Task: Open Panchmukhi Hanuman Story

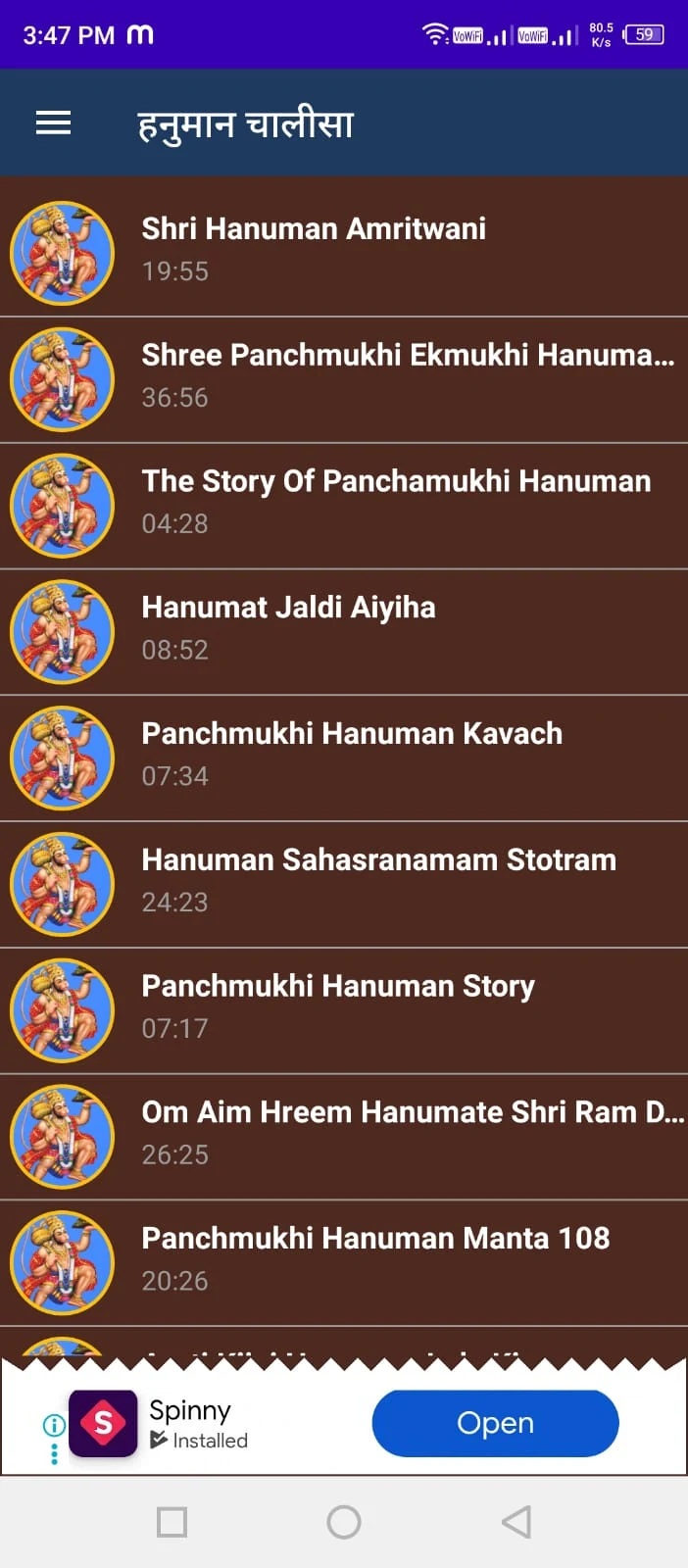Action: [344, 1011]
